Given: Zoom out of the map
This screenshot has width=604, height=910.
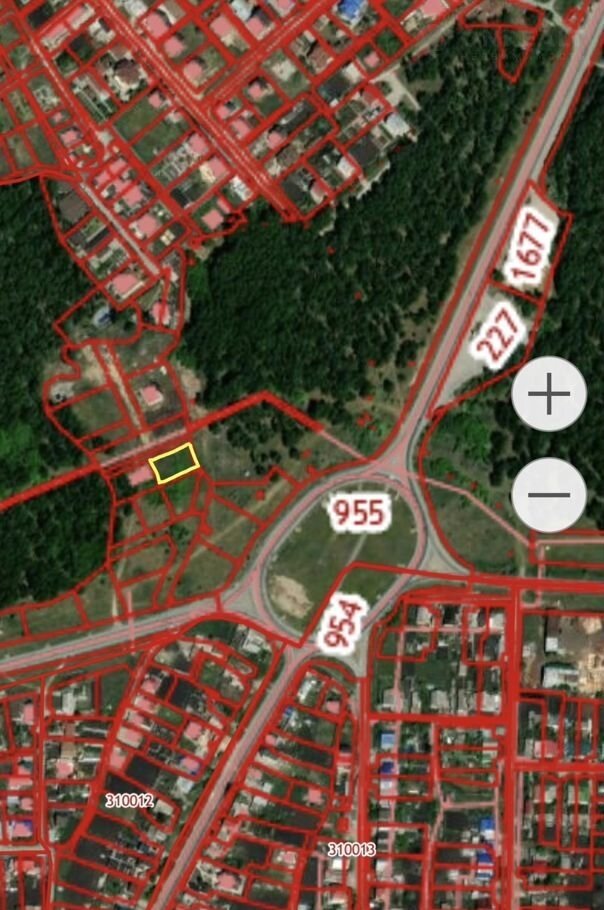Looking at the screenshot, I should pos(548,494).
